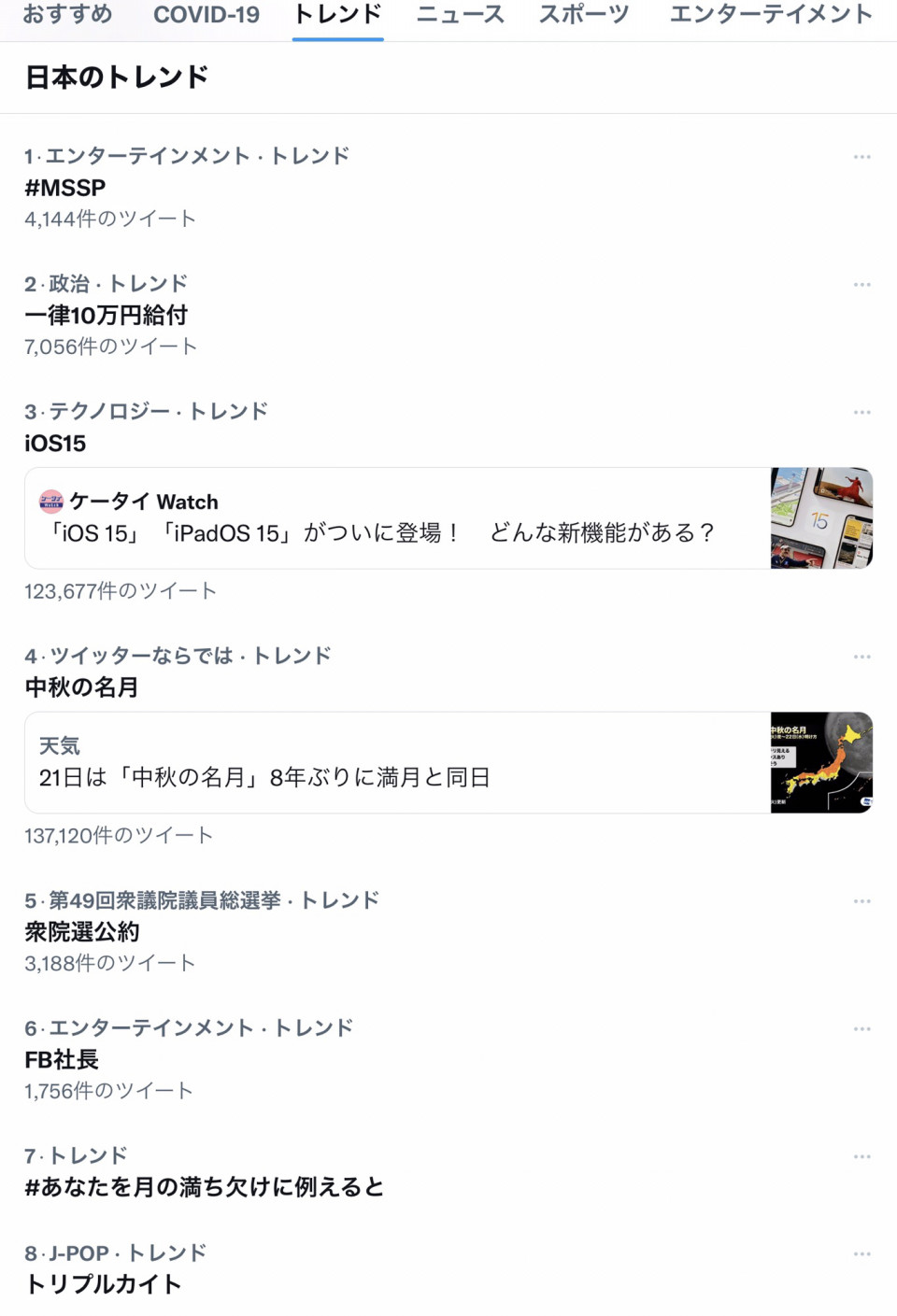Open the FB社長 trend
The height and width of the screenshot is (1316, 897).
tap(62, 1059)
